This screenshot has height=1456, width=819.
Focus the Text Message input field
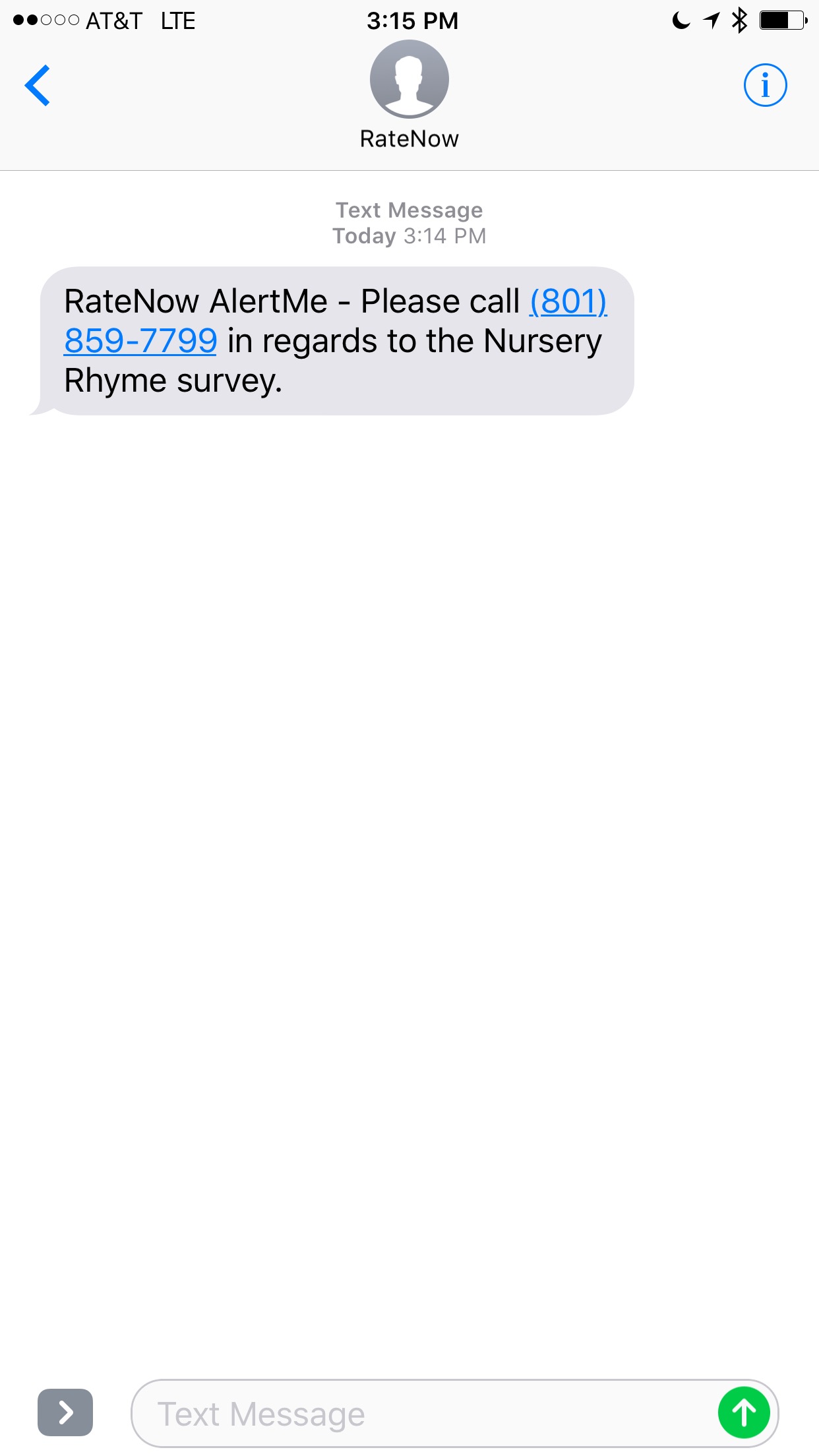(422, 1414)
